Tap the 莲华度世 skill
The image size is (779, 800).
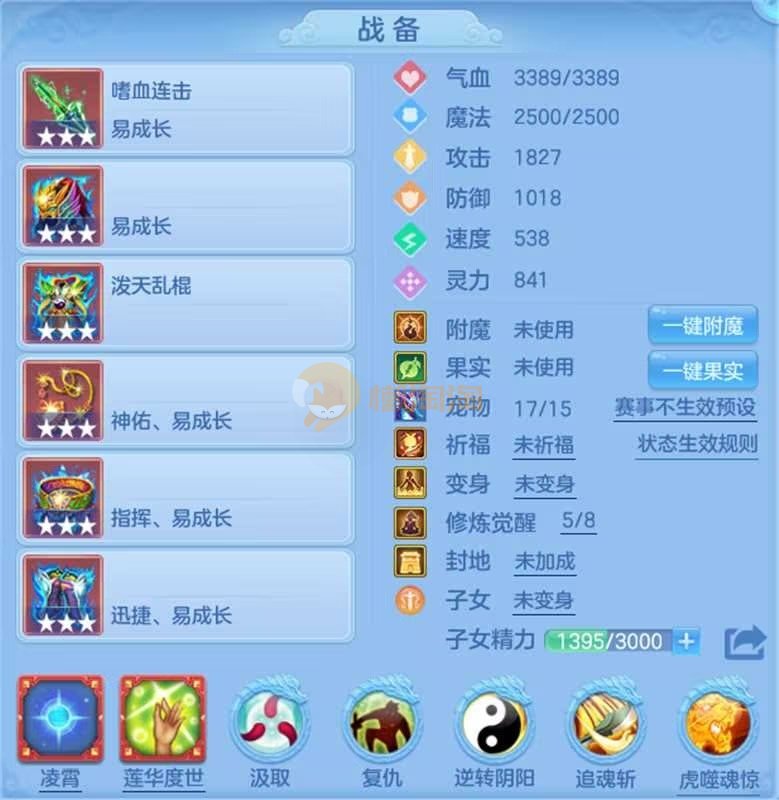point(163,720)
